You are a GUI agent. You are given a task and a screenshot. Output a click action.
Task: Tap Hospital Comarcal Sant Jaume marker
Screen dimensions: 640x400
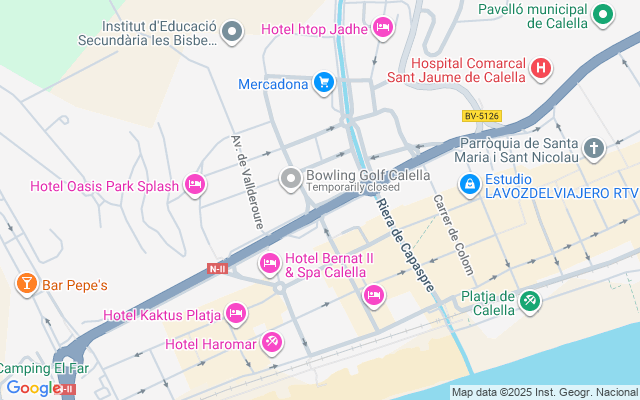[x=541, y=68]
